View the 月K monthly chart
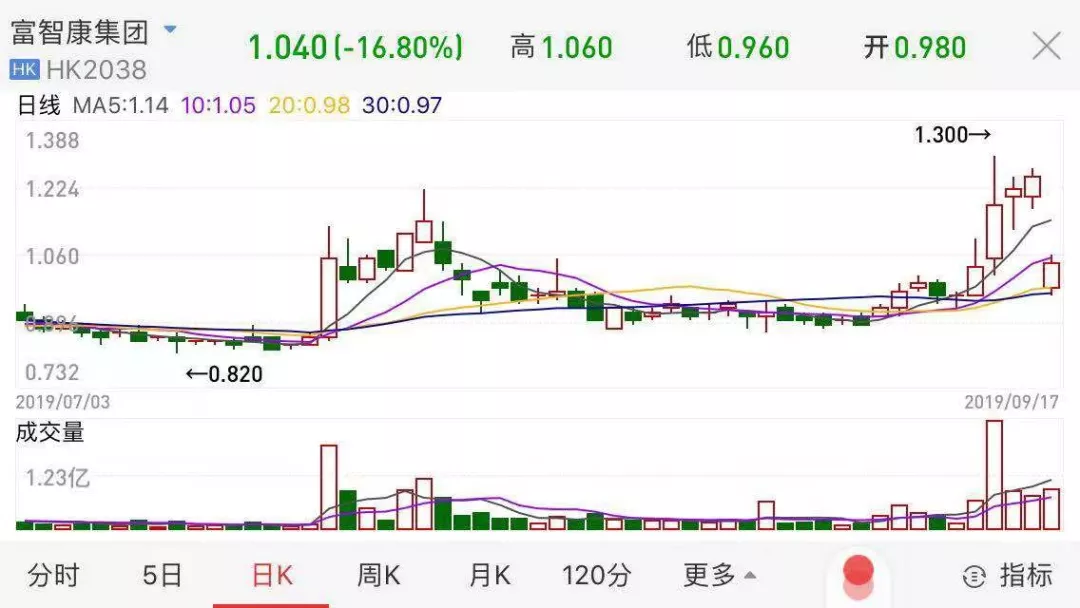This screenshot has width=1080, height=608. 489,575
